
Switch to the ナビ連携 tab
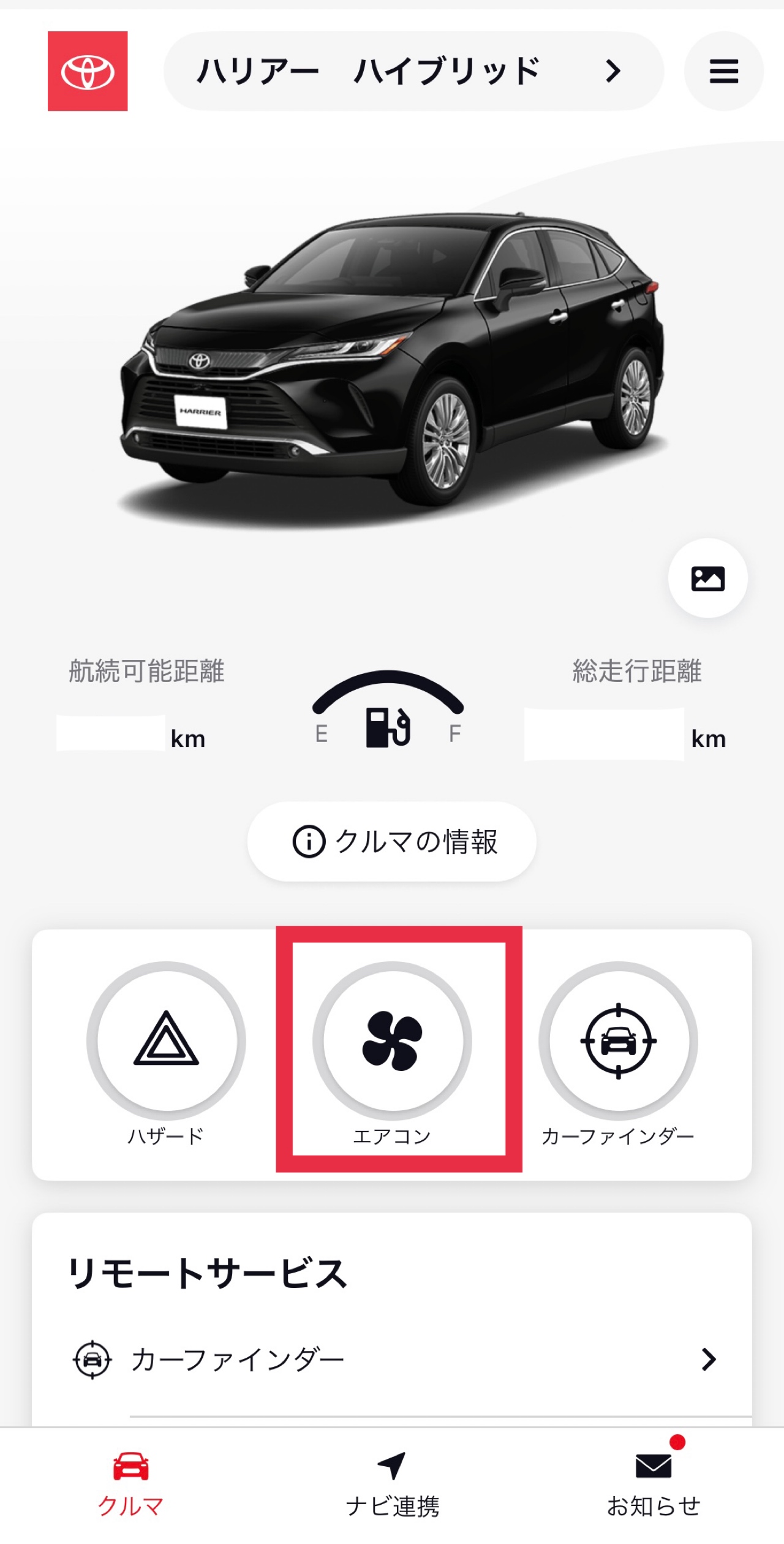[392, 1485]
